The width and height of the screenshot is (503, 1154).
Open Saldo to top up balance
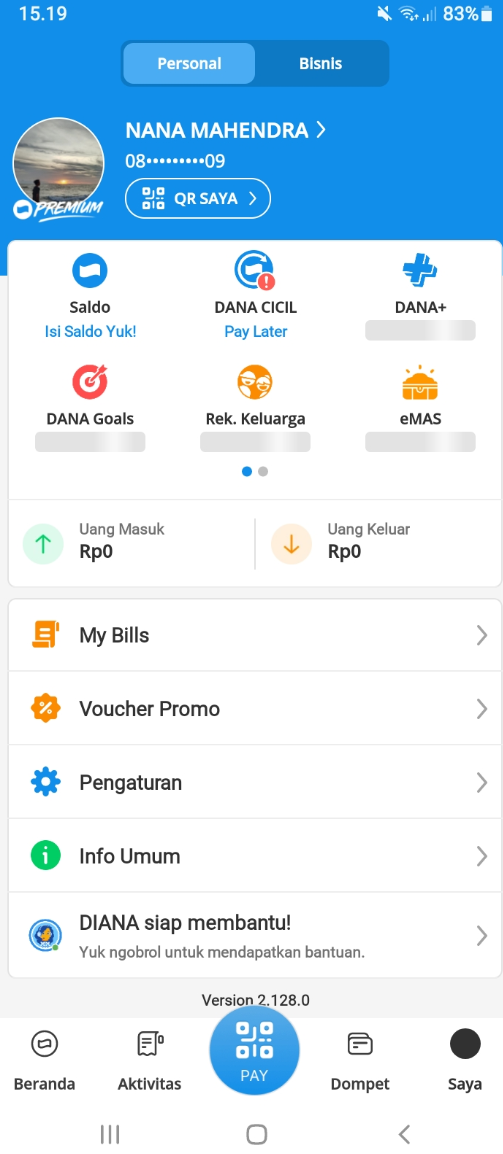90,295
